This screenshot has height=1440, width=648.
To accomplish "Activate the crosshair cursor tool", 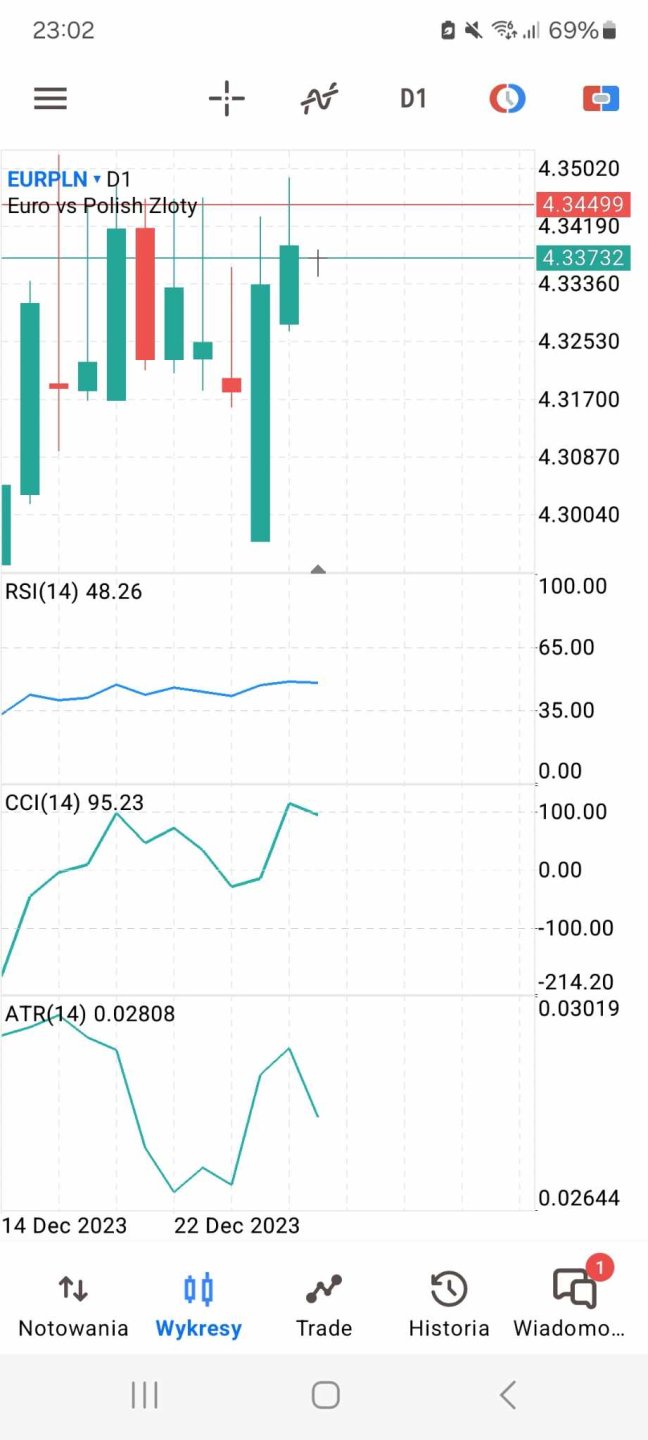I will pos(227,98).
